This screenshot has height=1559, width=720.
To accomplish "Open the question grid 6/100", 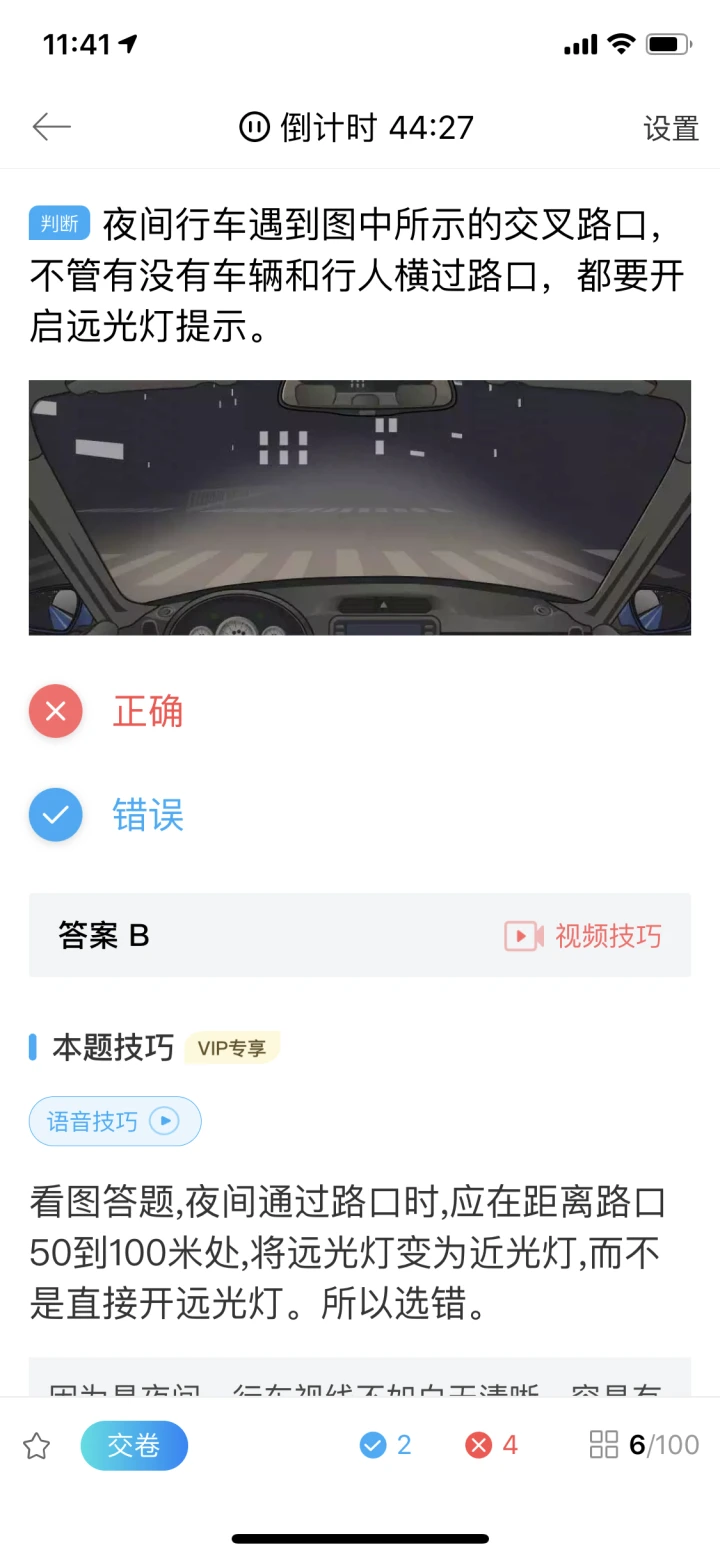I will point(644,1445).
